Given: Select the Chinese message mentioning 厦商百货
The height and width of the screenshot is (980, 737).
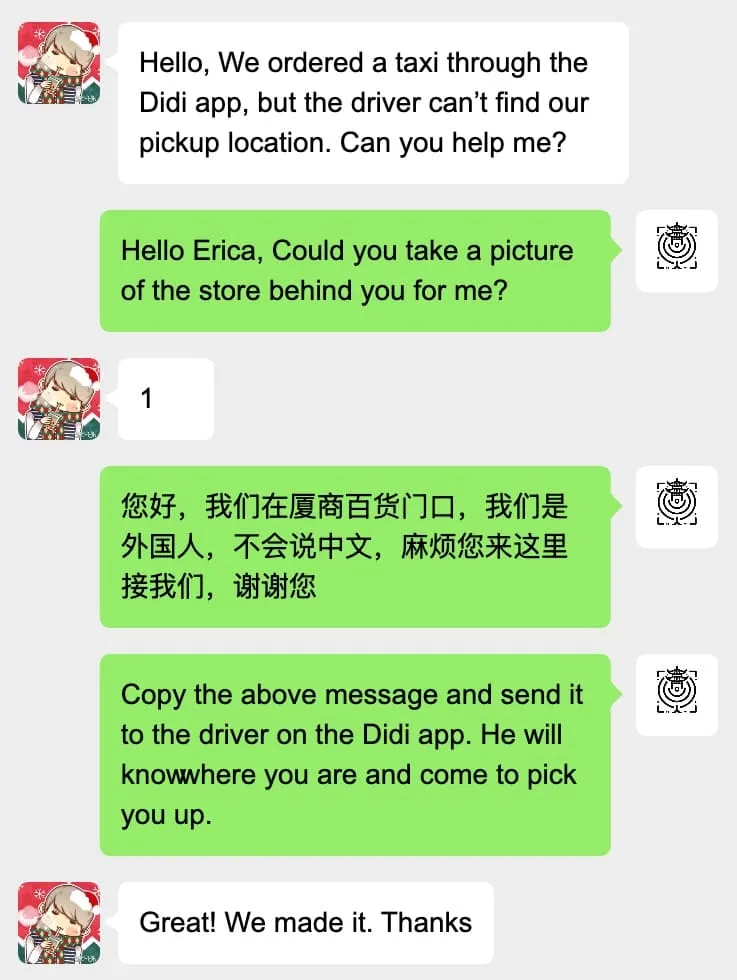Looking at the screenshot, I should tap(355, 545).
